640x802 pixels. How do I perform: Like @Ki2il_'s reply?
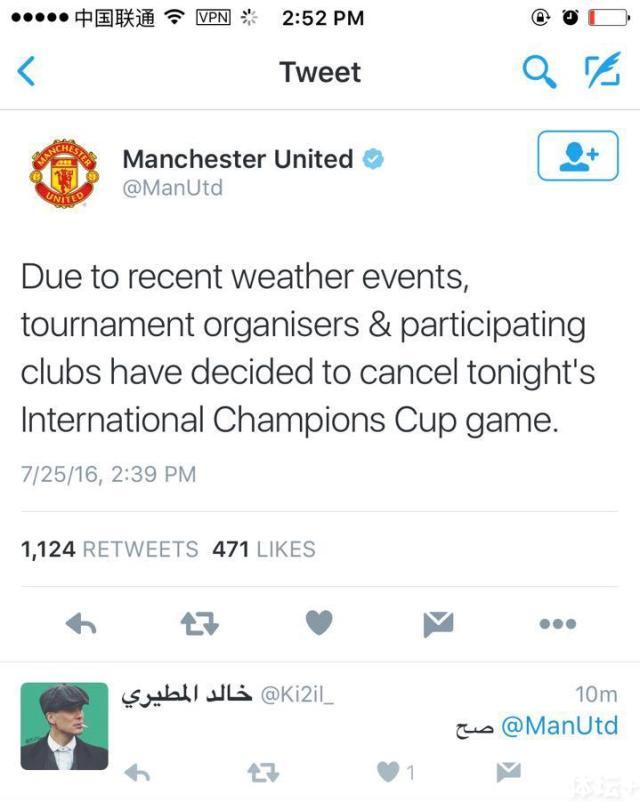[388, 772]
